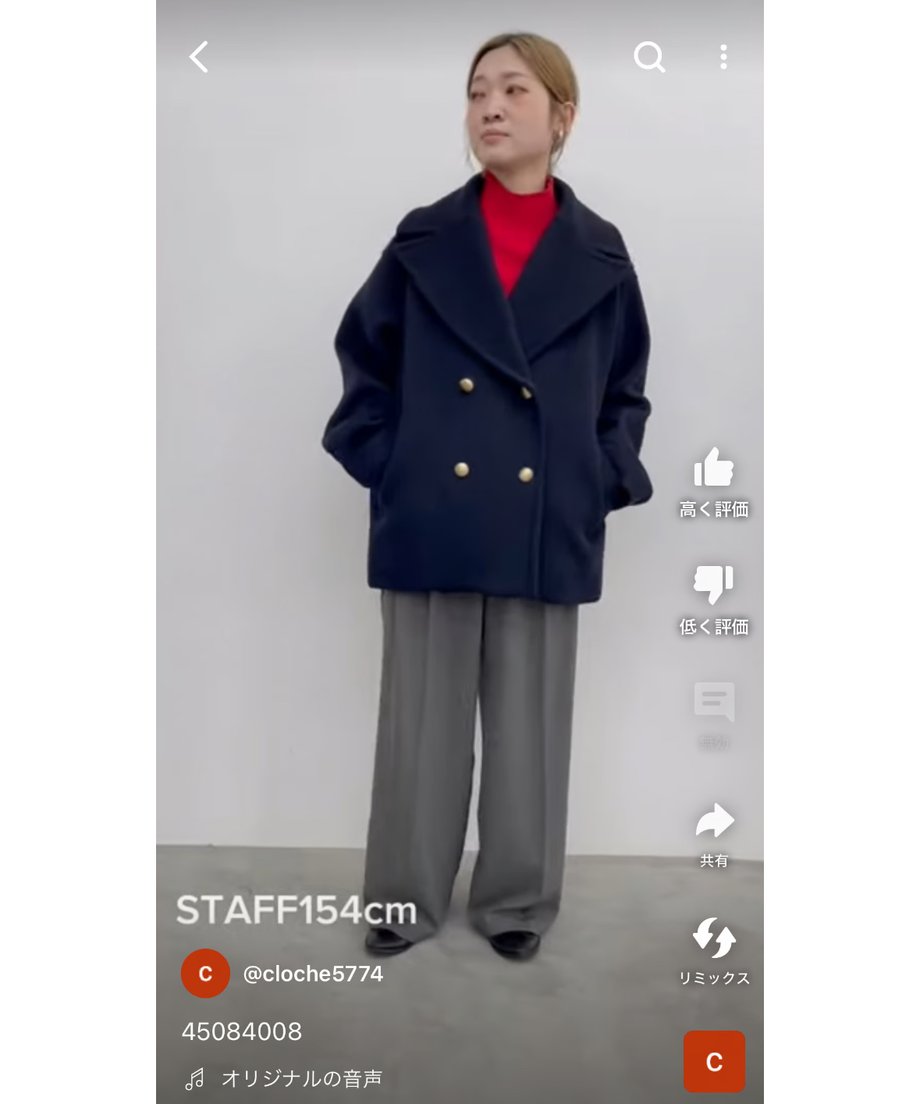Open the オリジナルの音声 sound page

pos(300,1078)
